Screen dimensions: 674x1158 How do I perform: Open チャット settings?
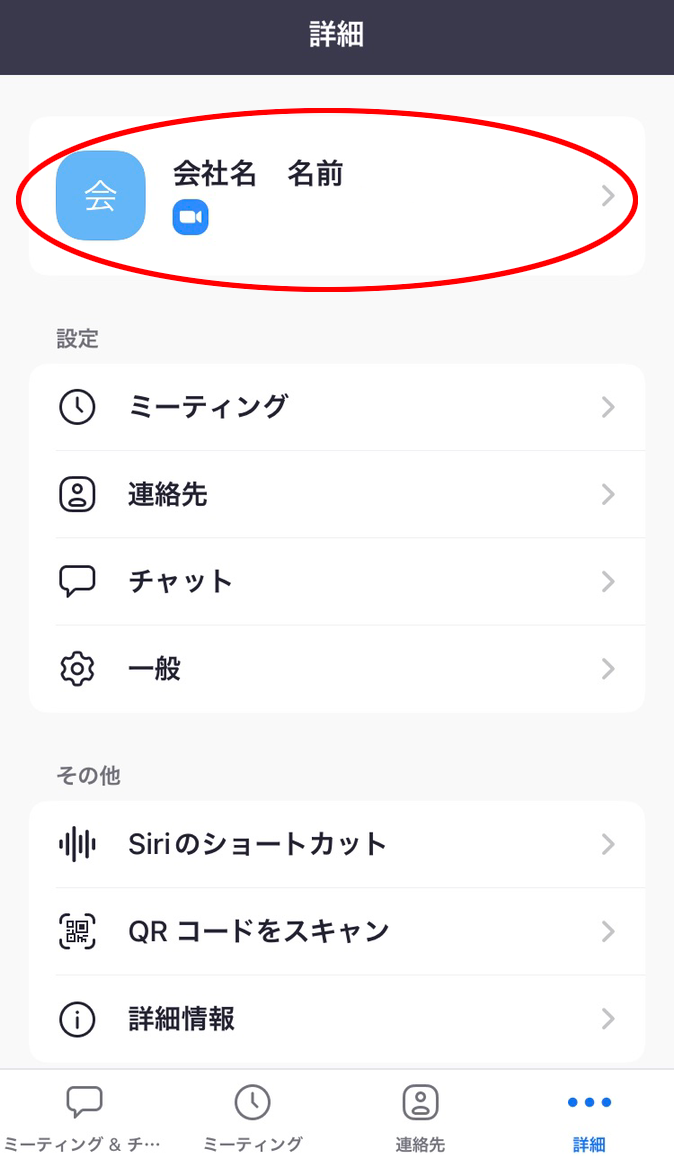[x=337, y=581]
